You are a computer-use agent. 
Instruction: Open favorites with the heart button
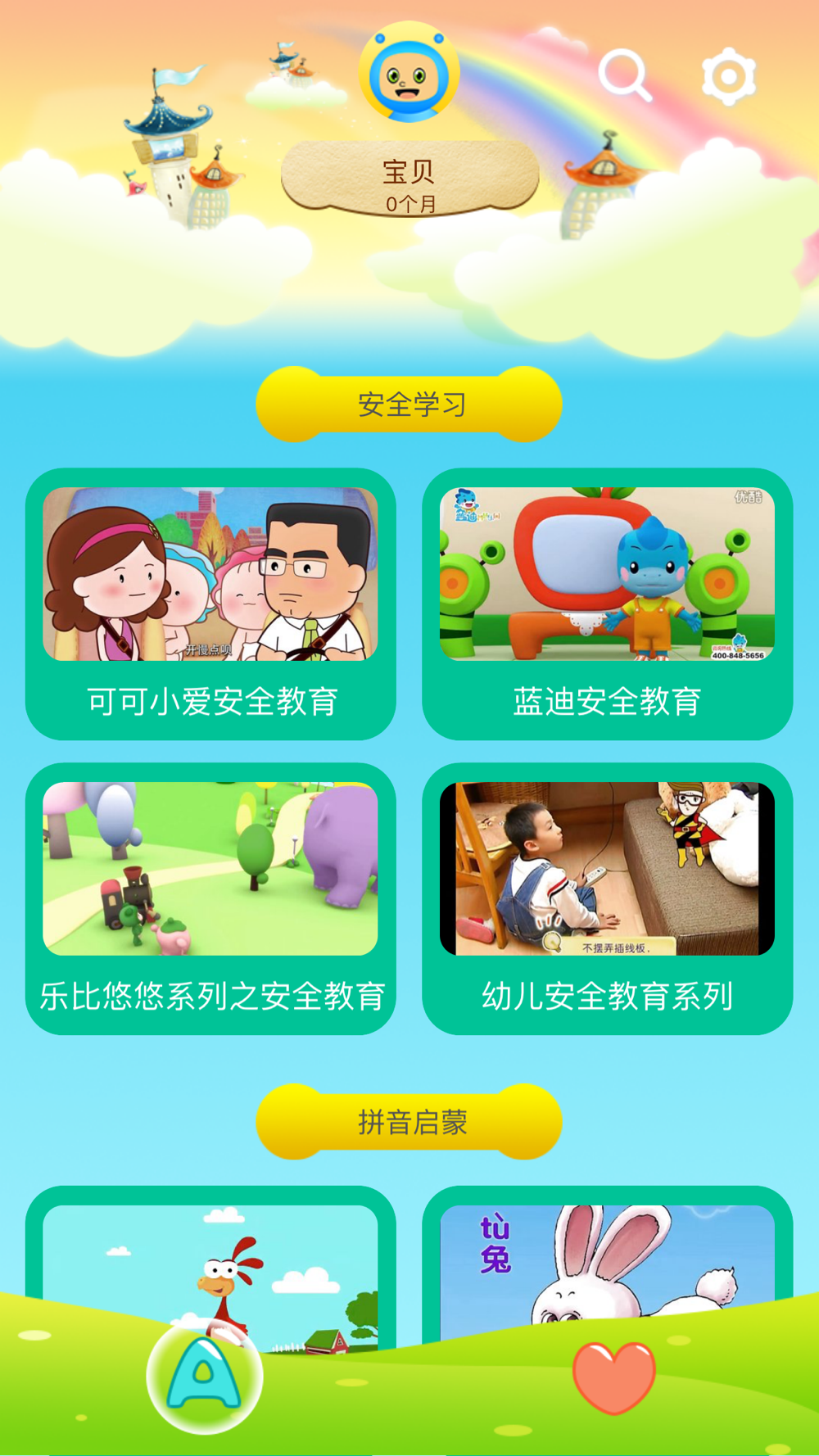click(614, 1377)
